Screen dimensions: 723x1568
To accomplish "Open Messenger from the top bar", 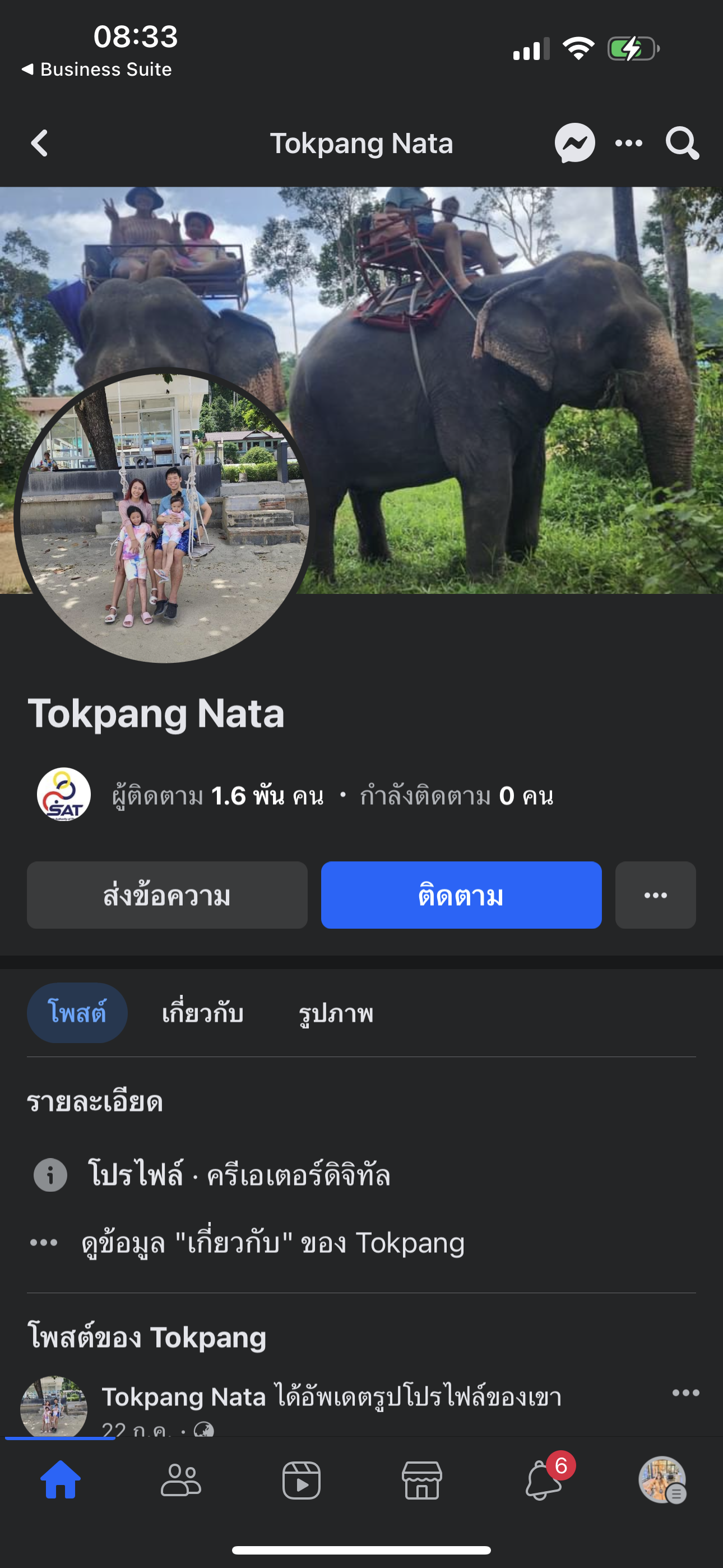I will (574, 144).
